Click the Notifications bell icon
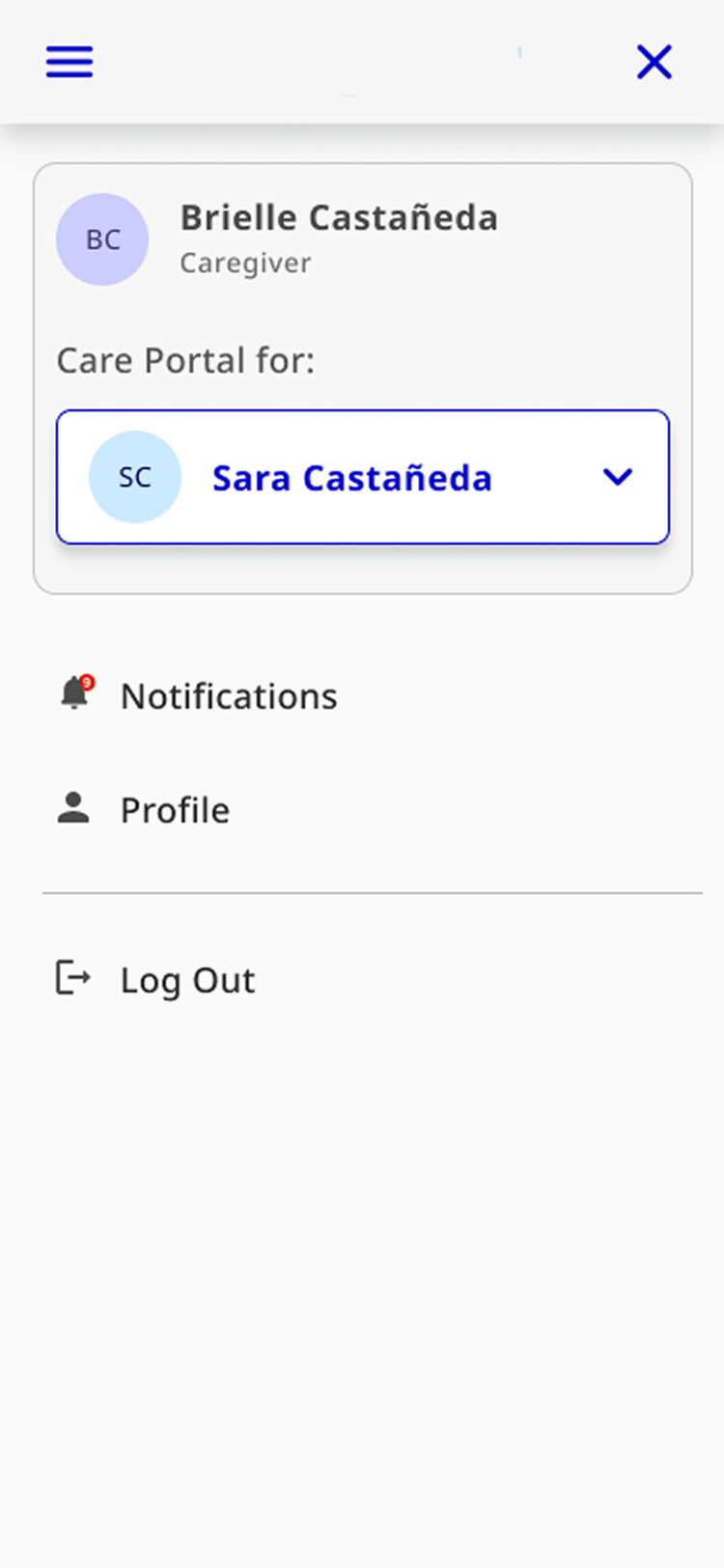The width and height of the screenshot is (724, 1568). click(x=72, y=692)
